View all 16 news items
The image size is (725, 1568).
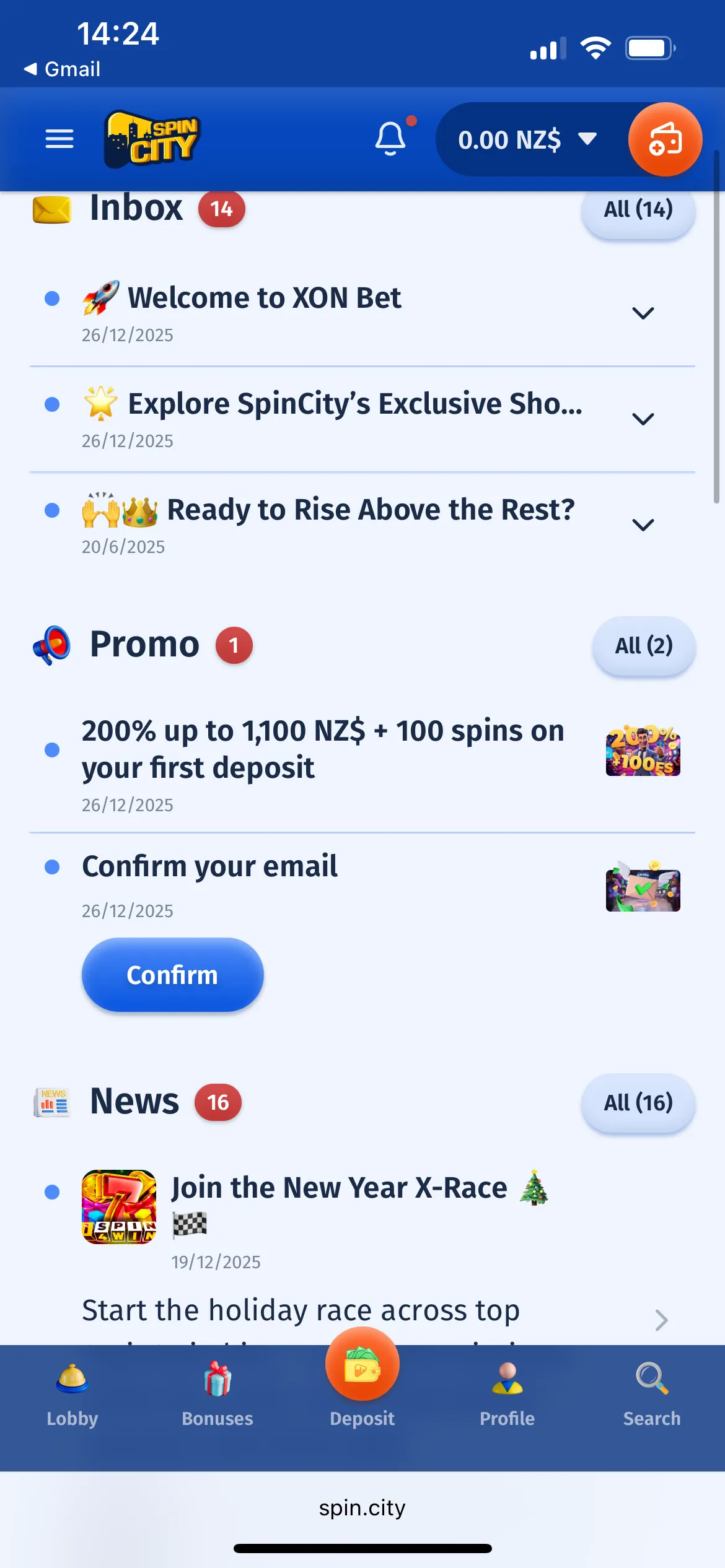coord(638,1103)
